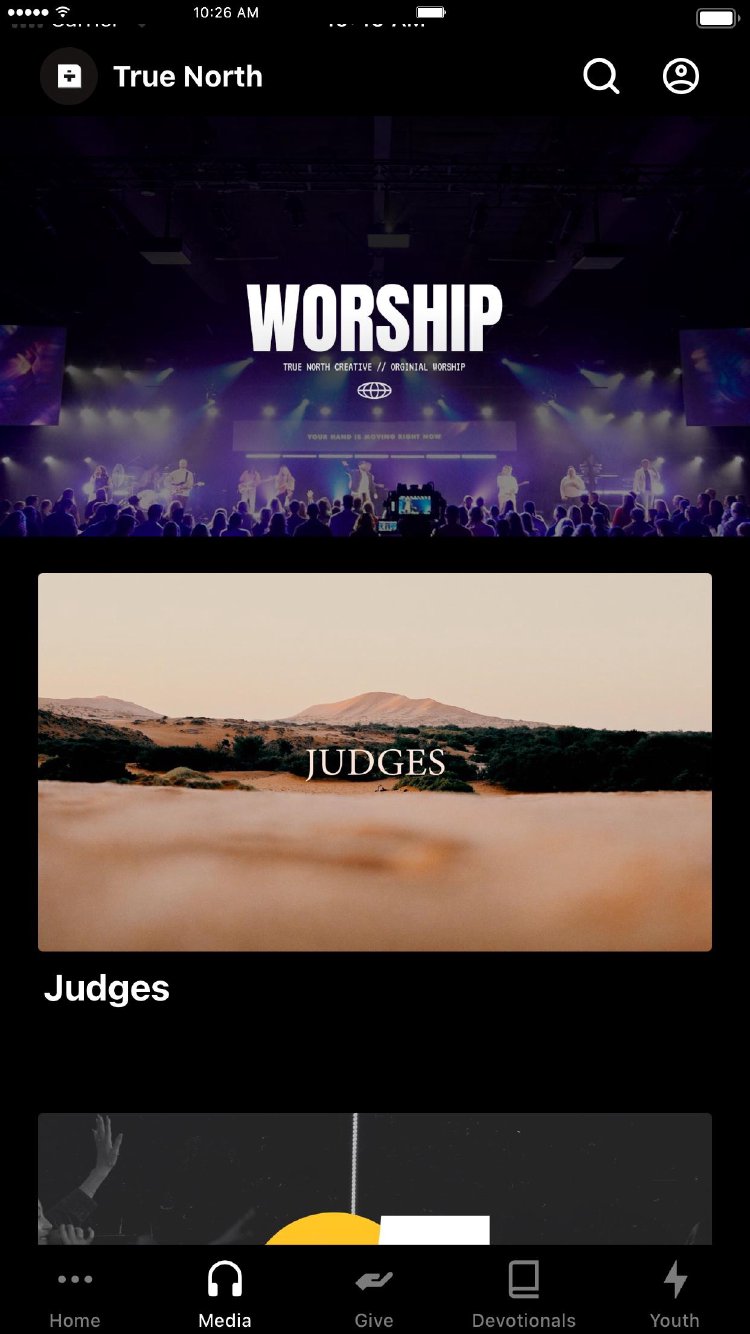Switch to the Home tab

coord(75,1295)
